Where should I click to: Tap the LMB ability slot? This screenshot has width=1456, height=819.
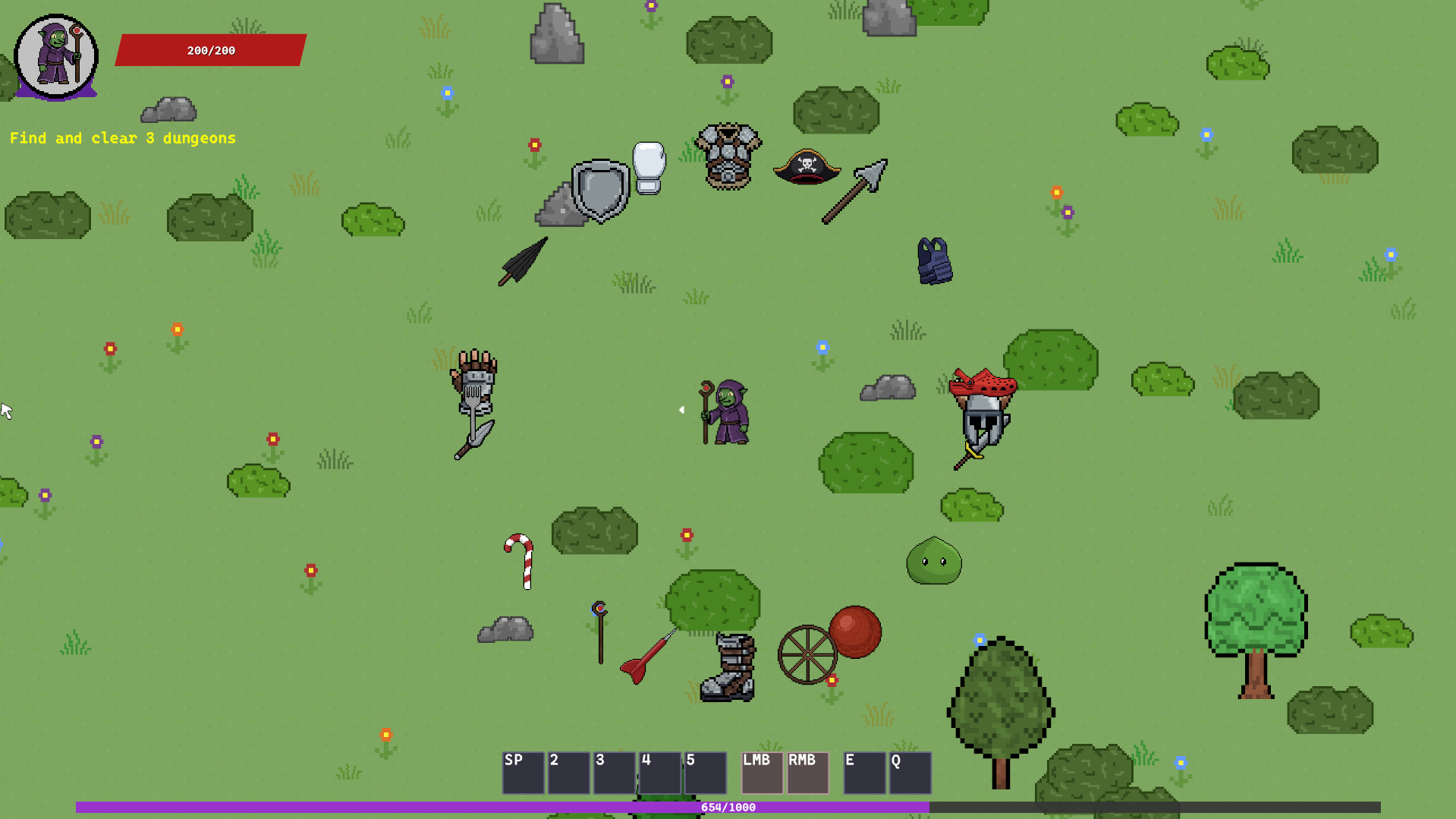tap(762, 773)
